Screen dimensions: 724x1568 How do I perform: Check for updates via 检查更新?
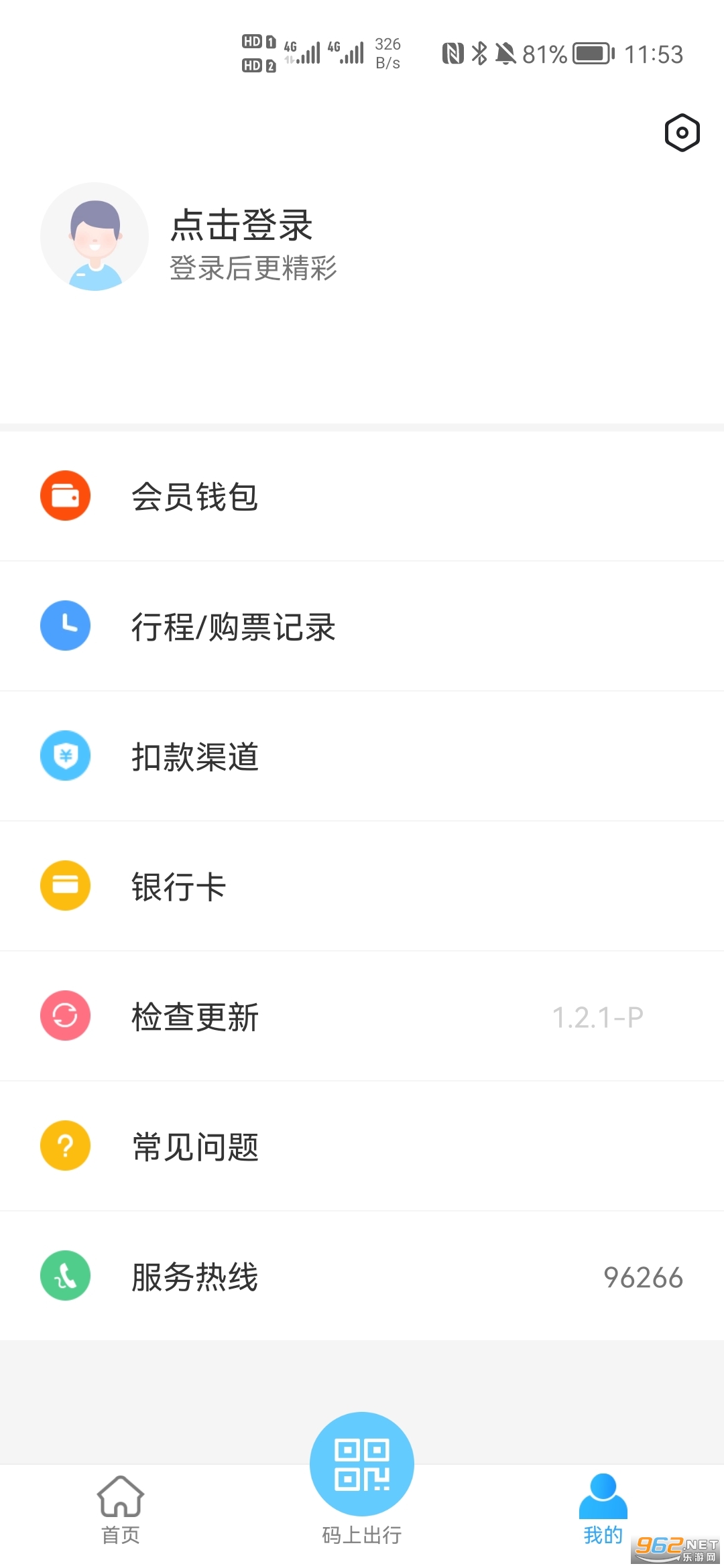pyautogui.click(x=362, y=1017)
